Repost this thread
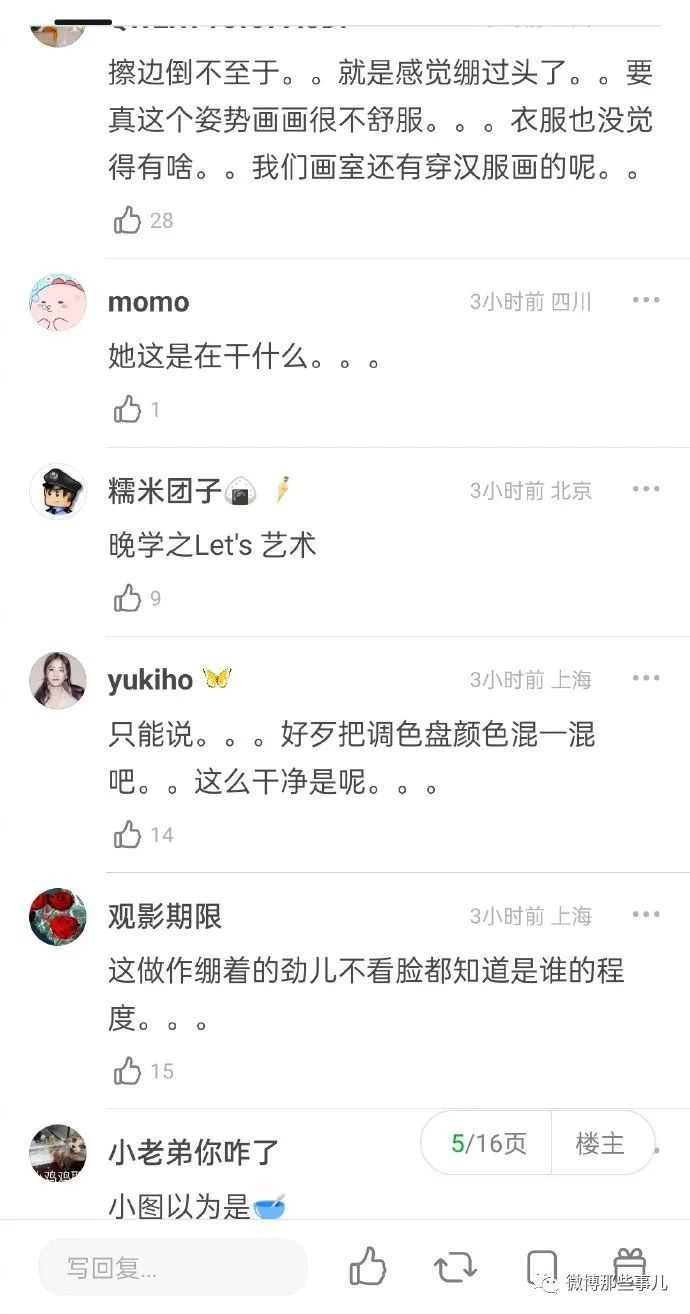This screenshot has width=690, height=1314. coord(455,1267)
